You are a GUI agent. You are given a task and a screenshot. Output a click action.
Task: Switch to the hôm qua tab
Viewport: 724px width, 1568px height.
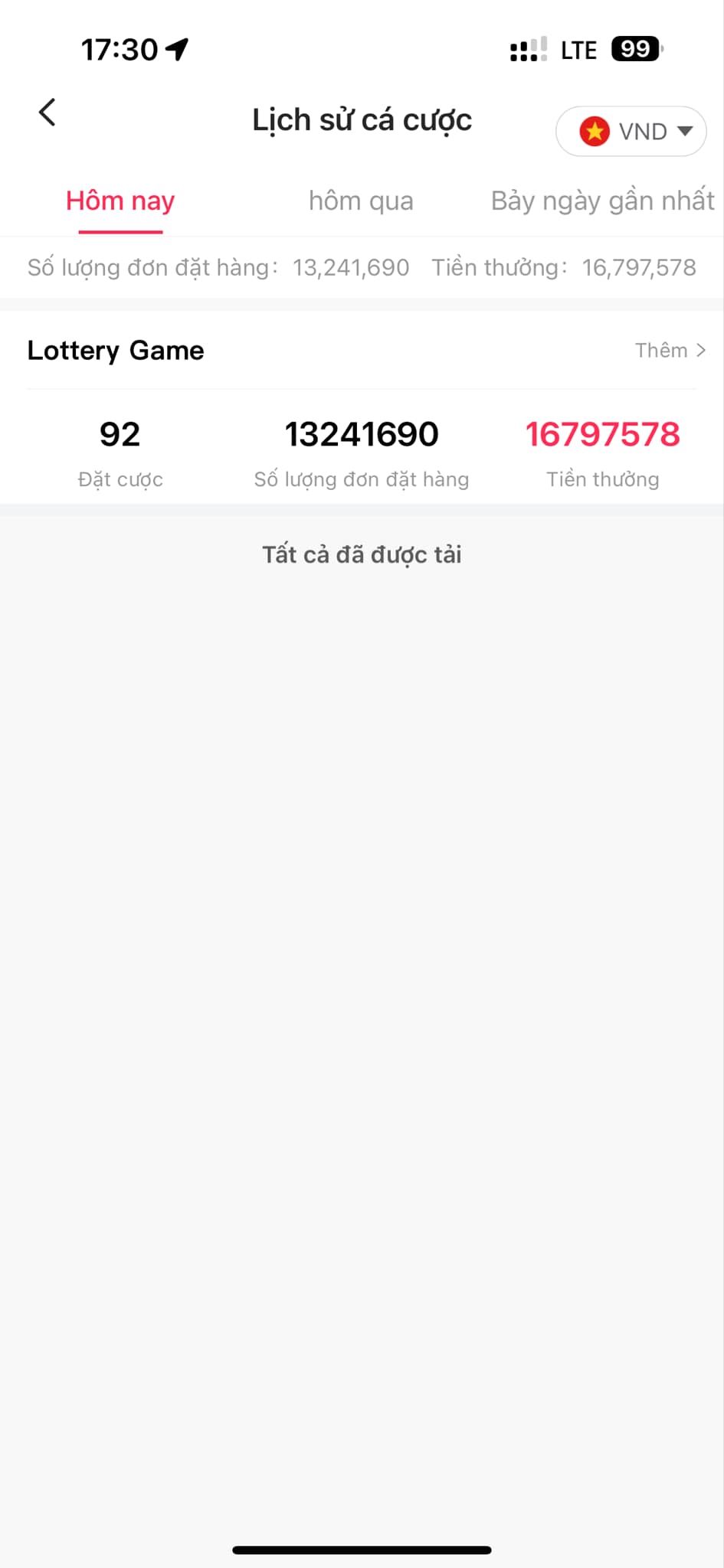pos(361,201)
